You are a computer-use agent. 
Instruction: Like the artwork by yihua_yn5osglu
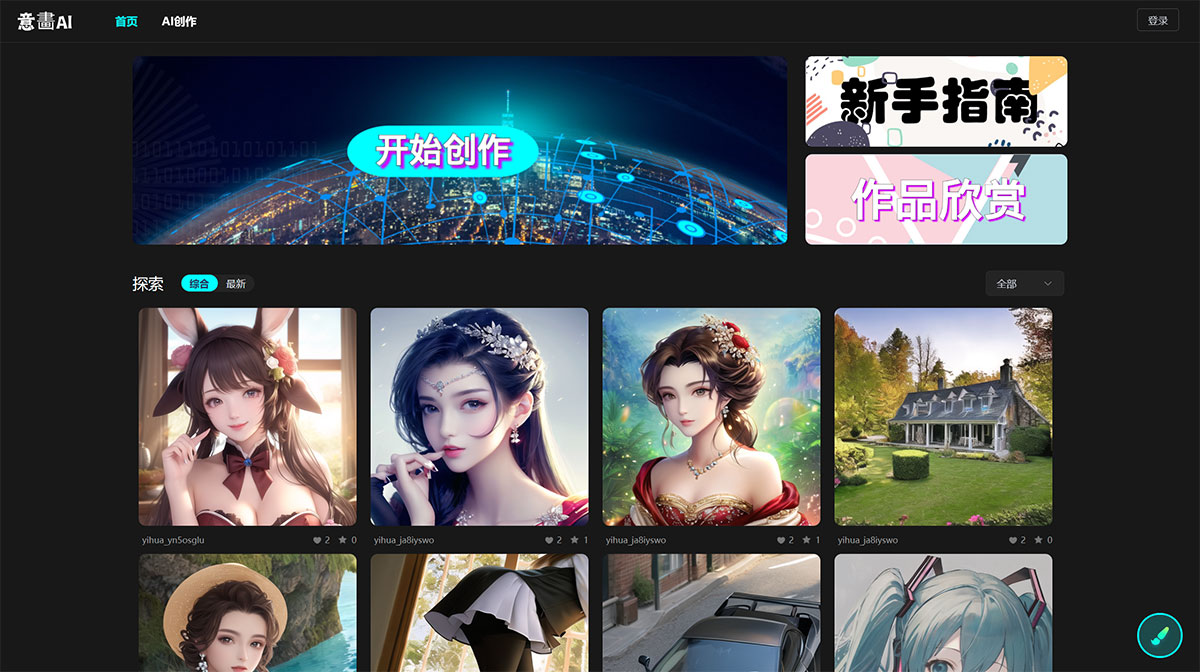point(317,540)
